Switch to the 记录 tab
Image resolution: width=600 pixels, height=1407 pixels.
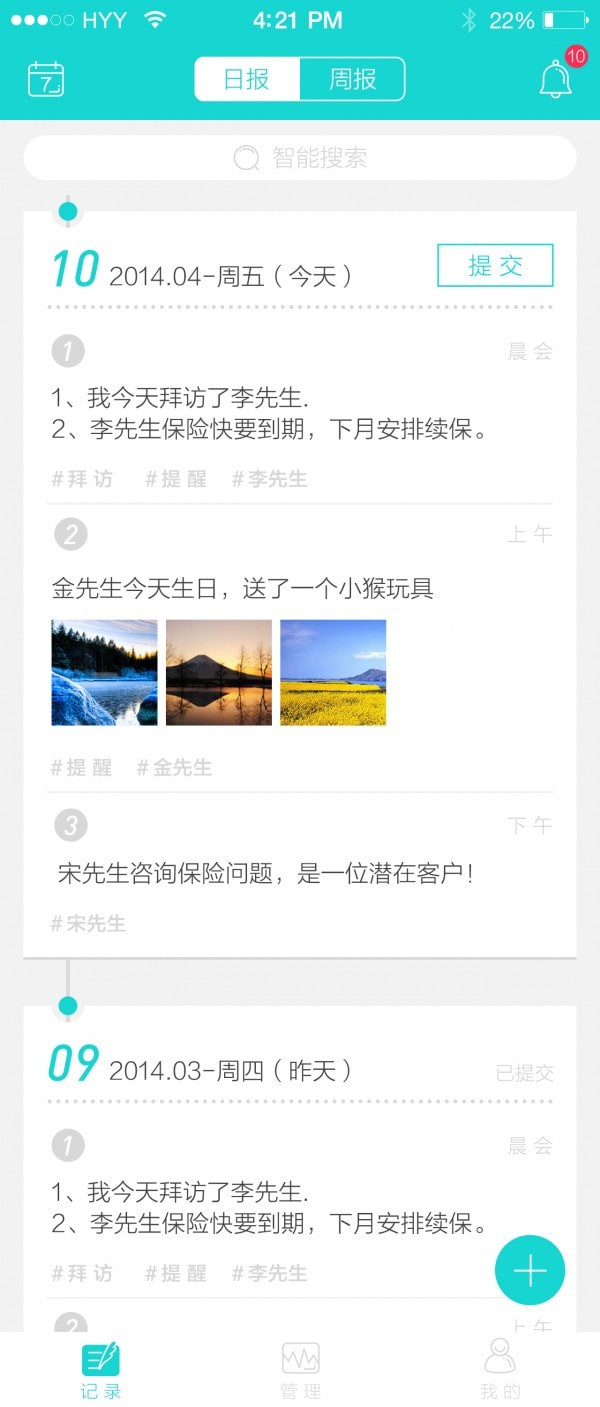click(101, 1370)
